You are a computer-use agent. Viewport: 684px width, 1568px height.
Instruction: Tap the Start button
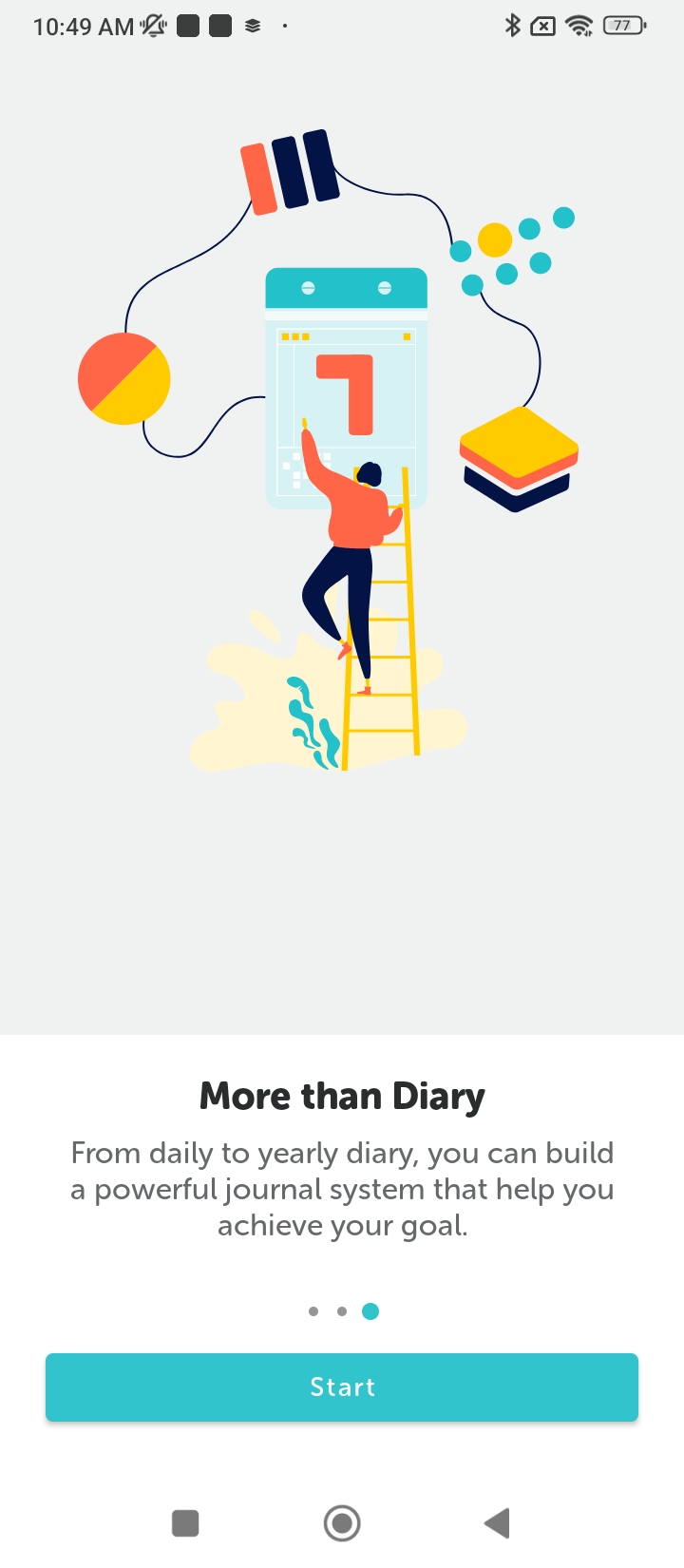coord(342,1386)
